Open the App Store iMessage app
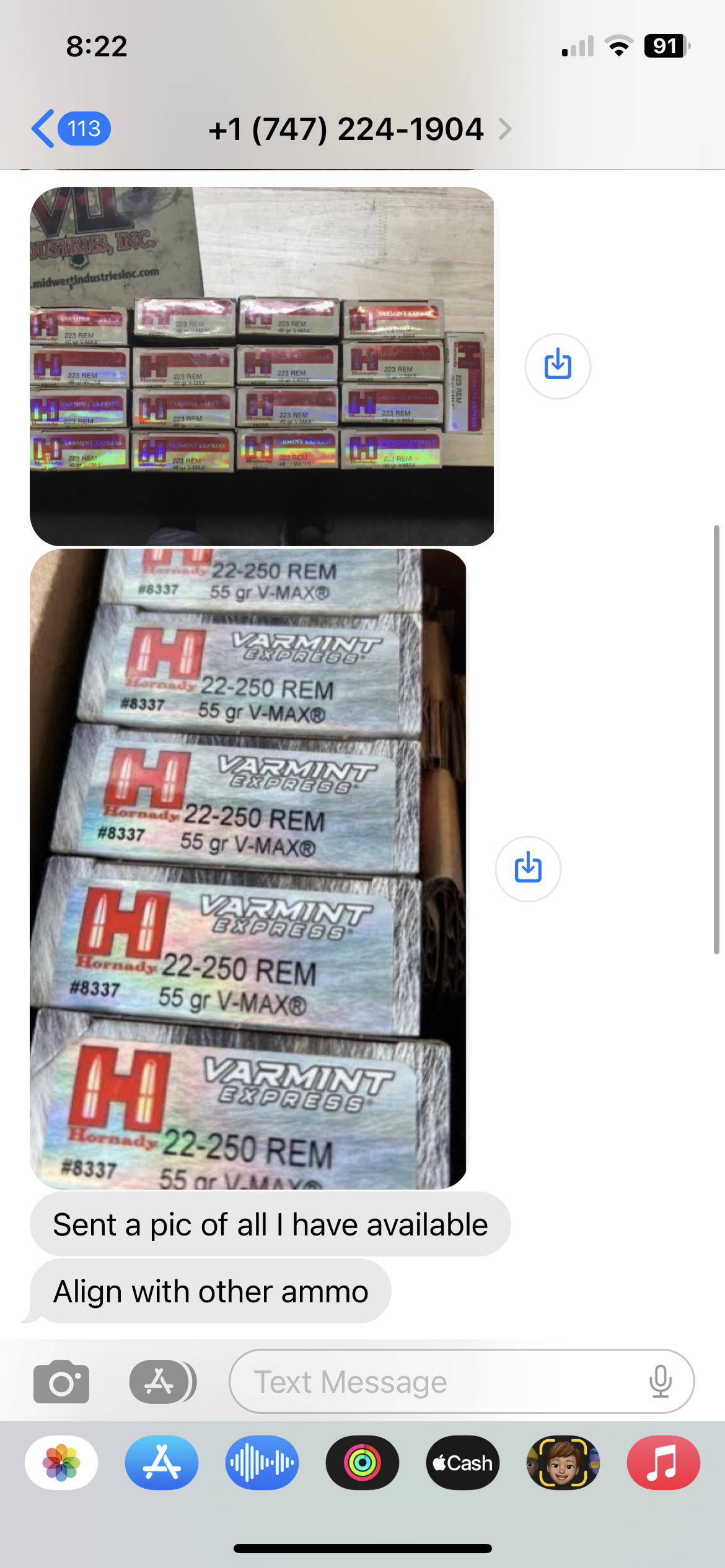725x1568 pixels. click(x=162, y=1463)
